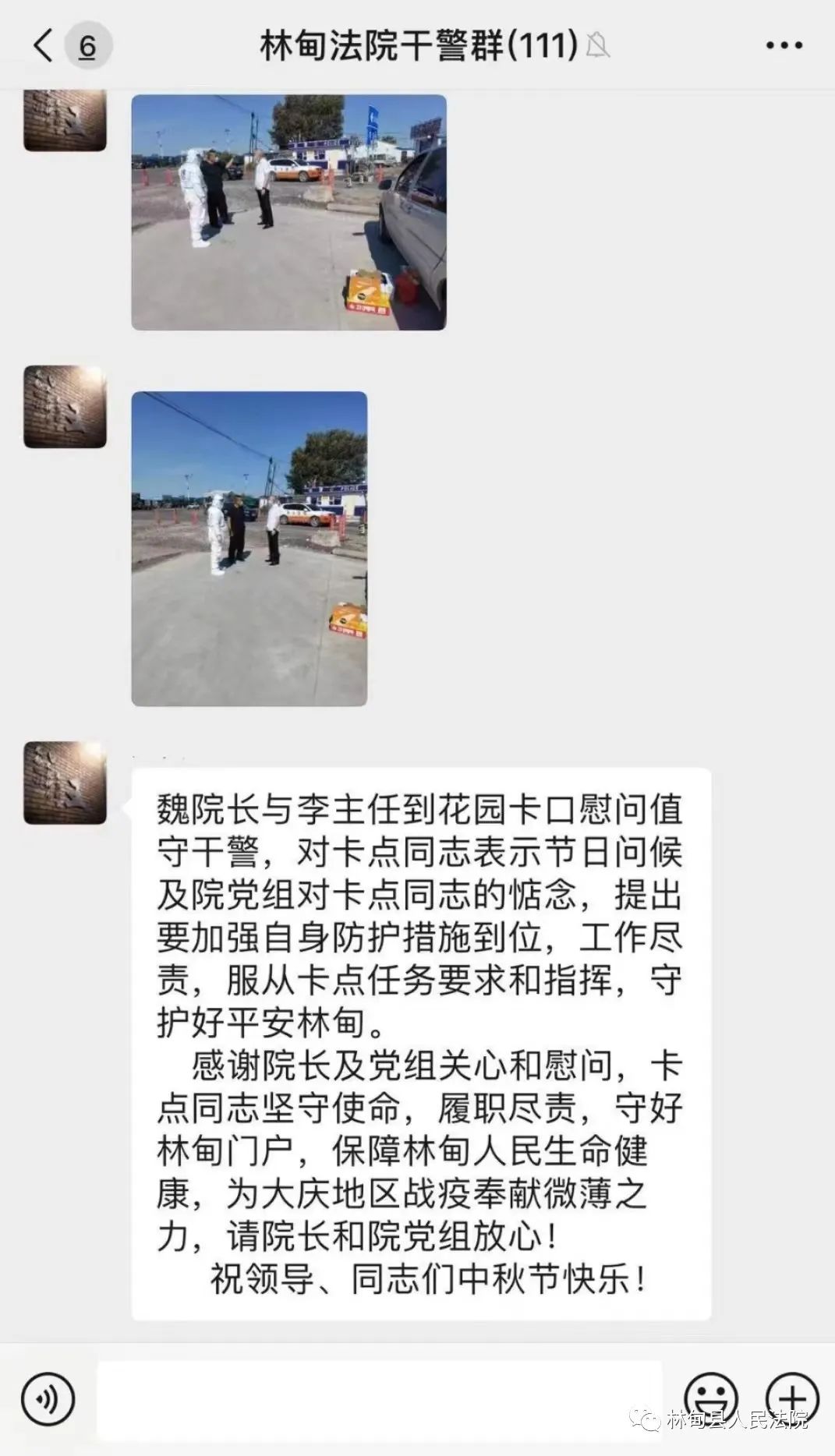Viewport: 835px width, 1456px height.
Task: Tap the message text field
Action: pos(379,1399)
